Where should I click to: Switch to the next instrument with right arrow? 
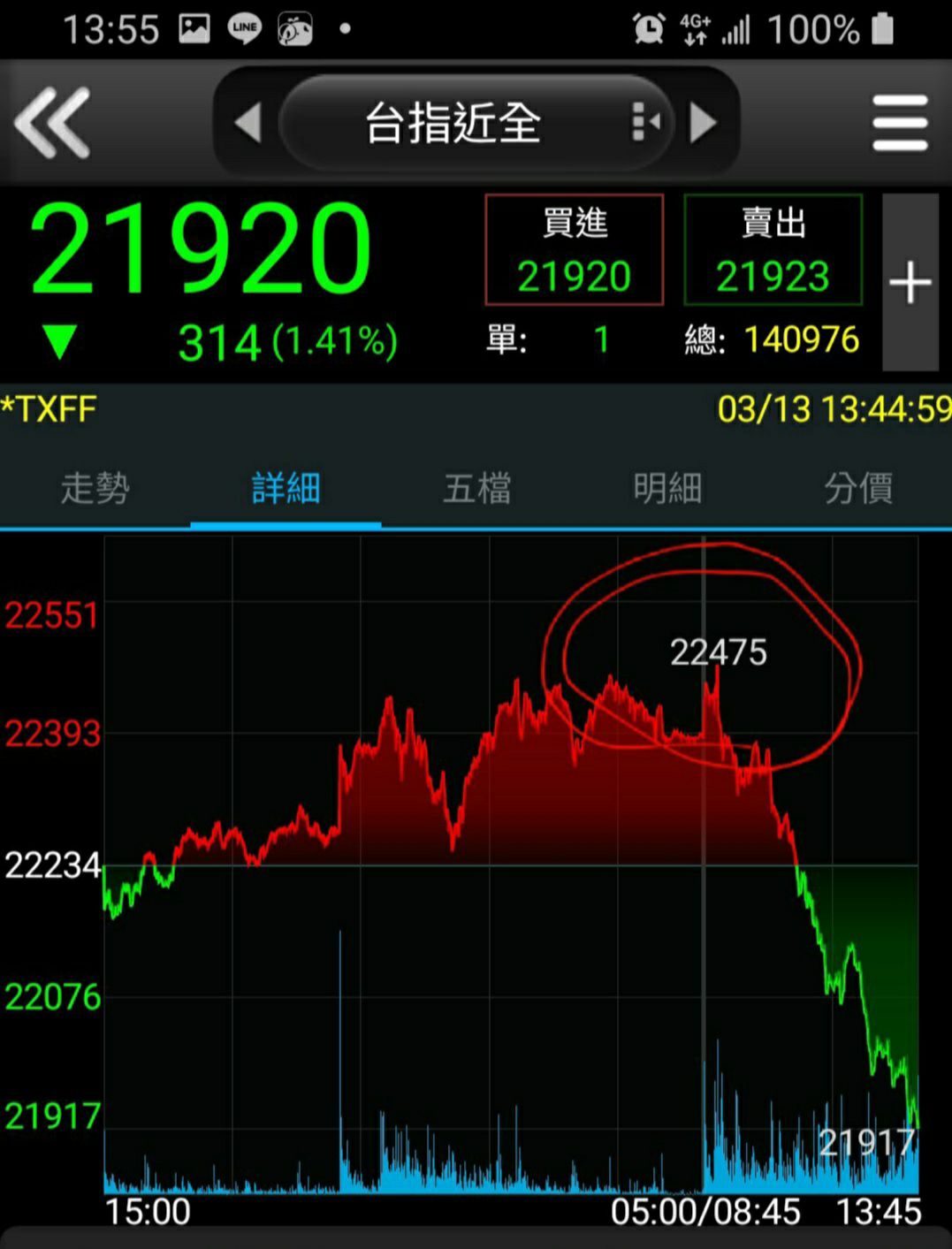pyautogui.click(x=704, y=123)
